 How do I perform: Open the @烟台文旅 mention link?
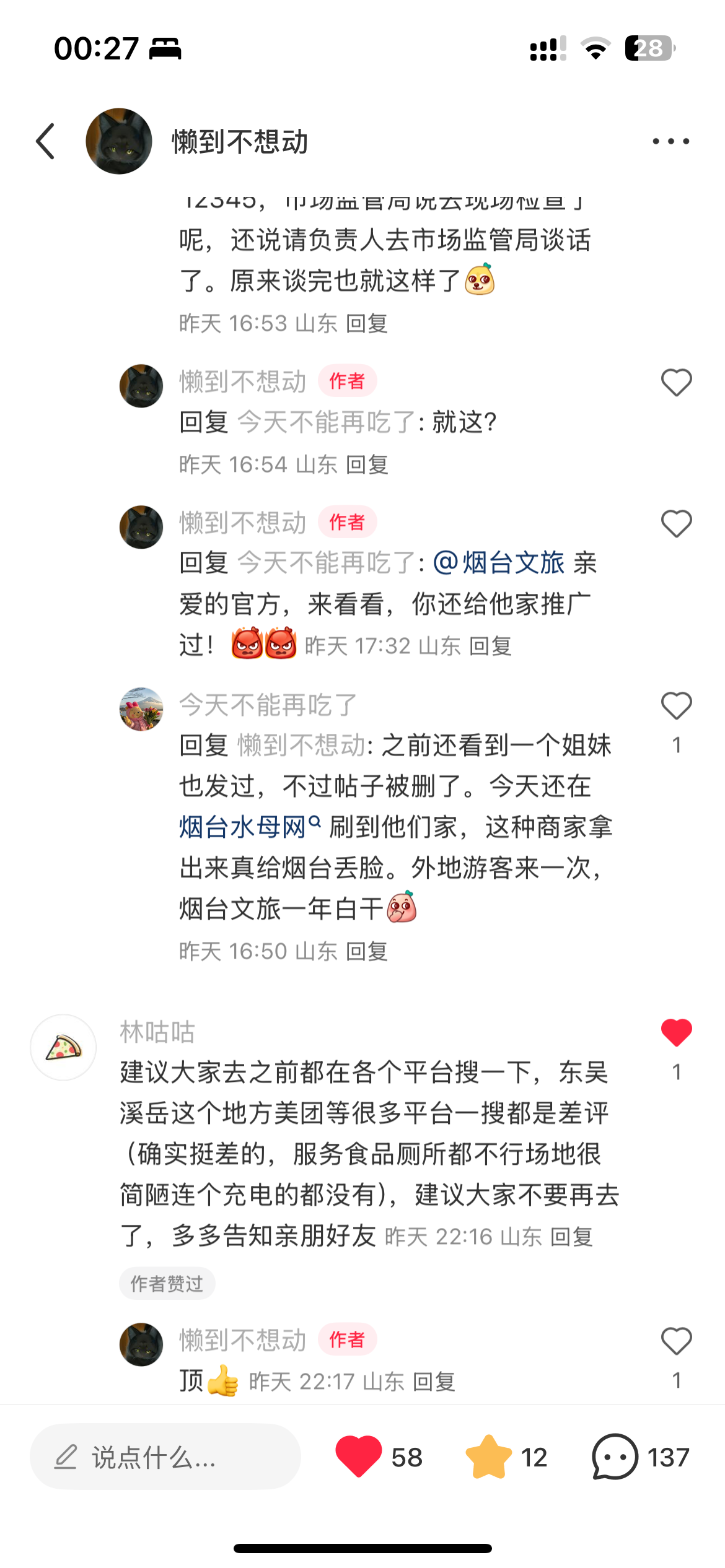(x=499, y=563)
